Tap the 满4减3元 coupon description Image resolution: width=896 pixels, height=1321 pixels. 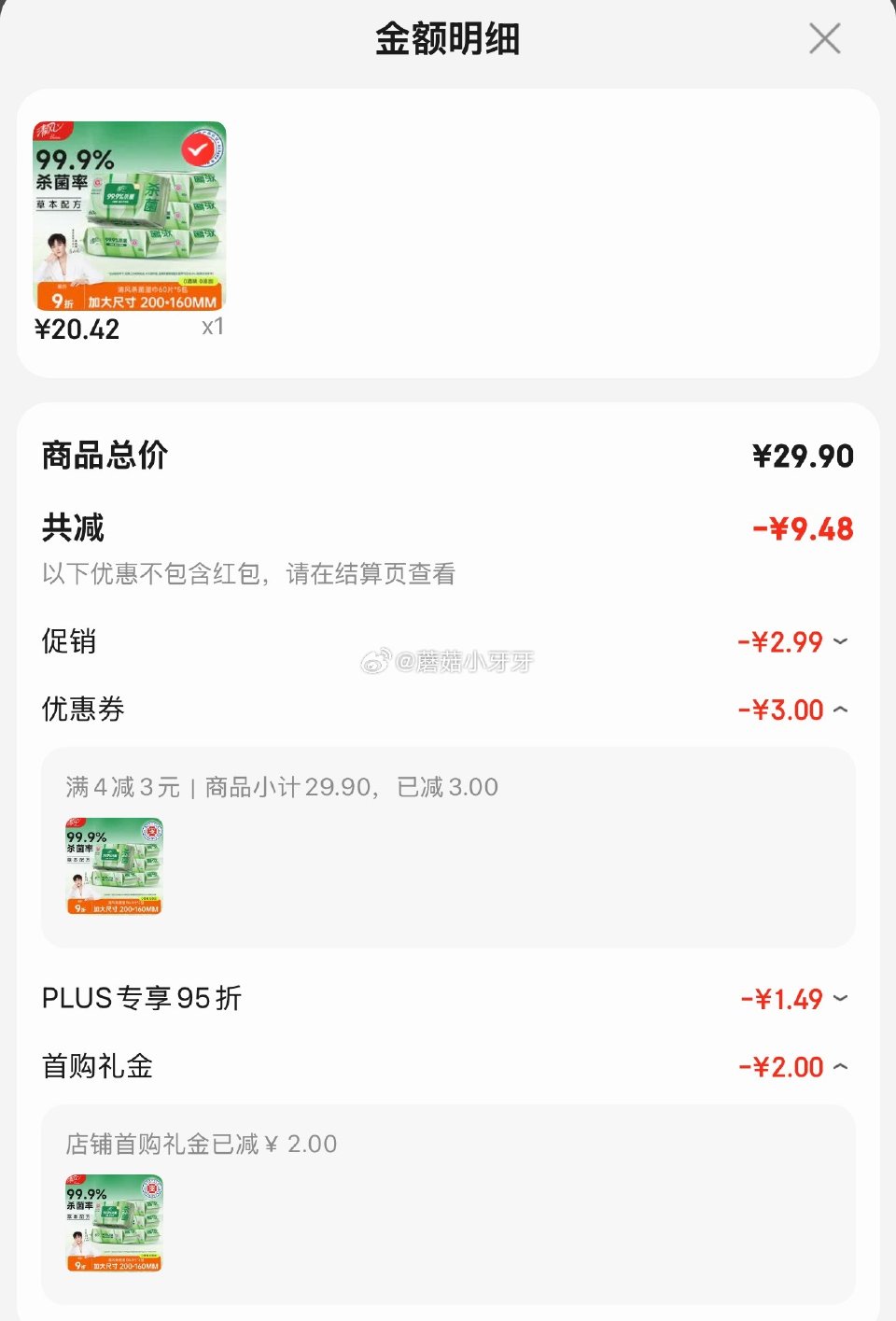click(280, 787)
